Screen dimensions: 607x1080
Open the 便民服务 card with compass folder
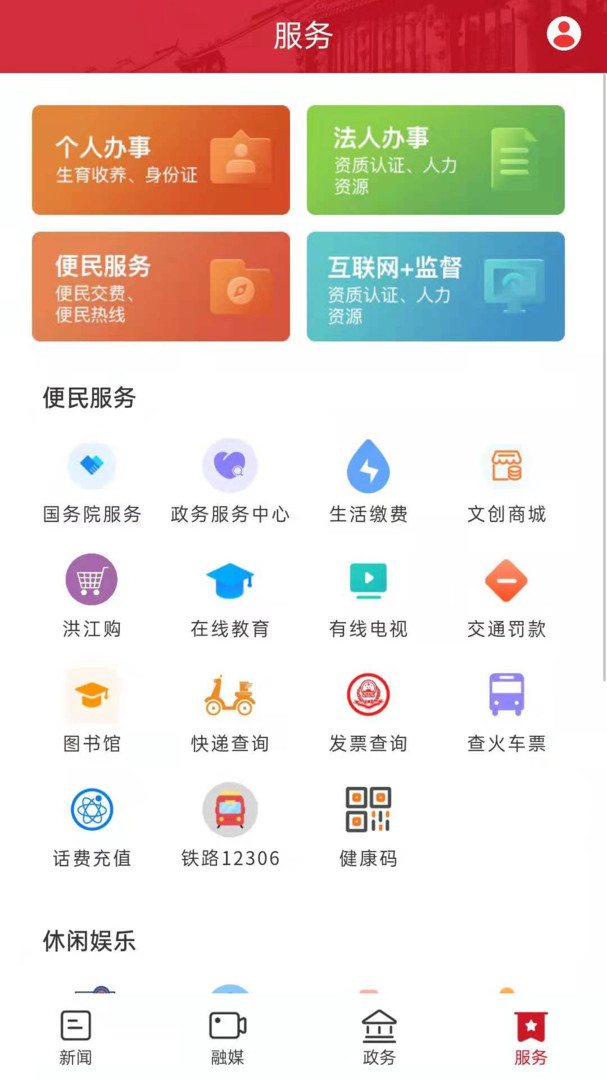(161, 287)
